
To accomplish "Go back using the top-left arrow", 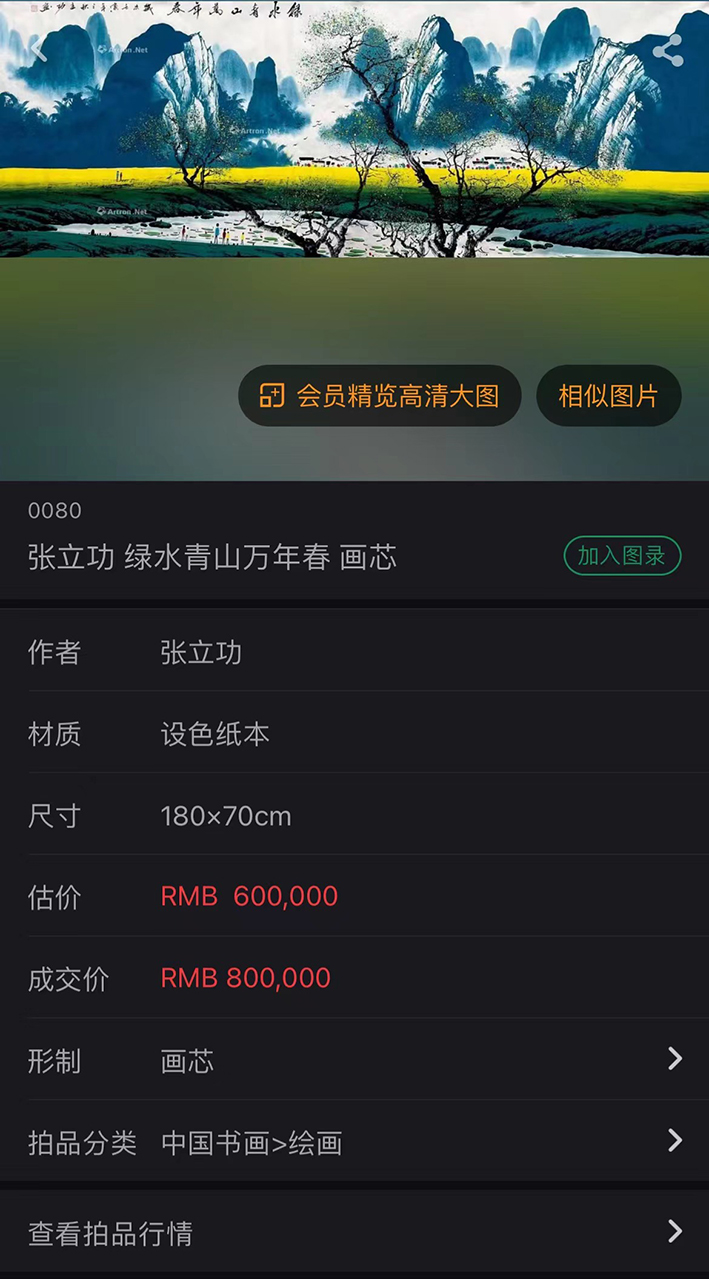I will click(37, 50).
